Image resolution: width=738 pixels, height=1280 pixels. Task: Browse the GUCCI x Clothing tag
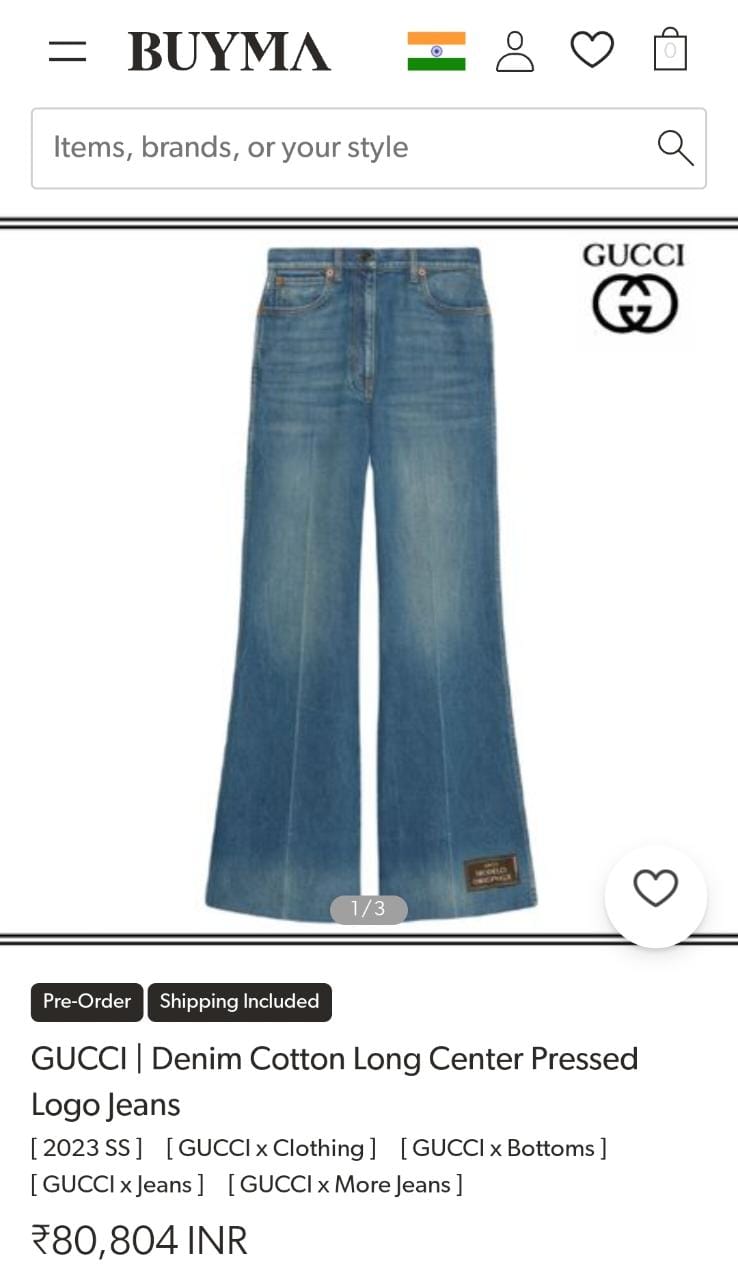(x=271, y=1148)
